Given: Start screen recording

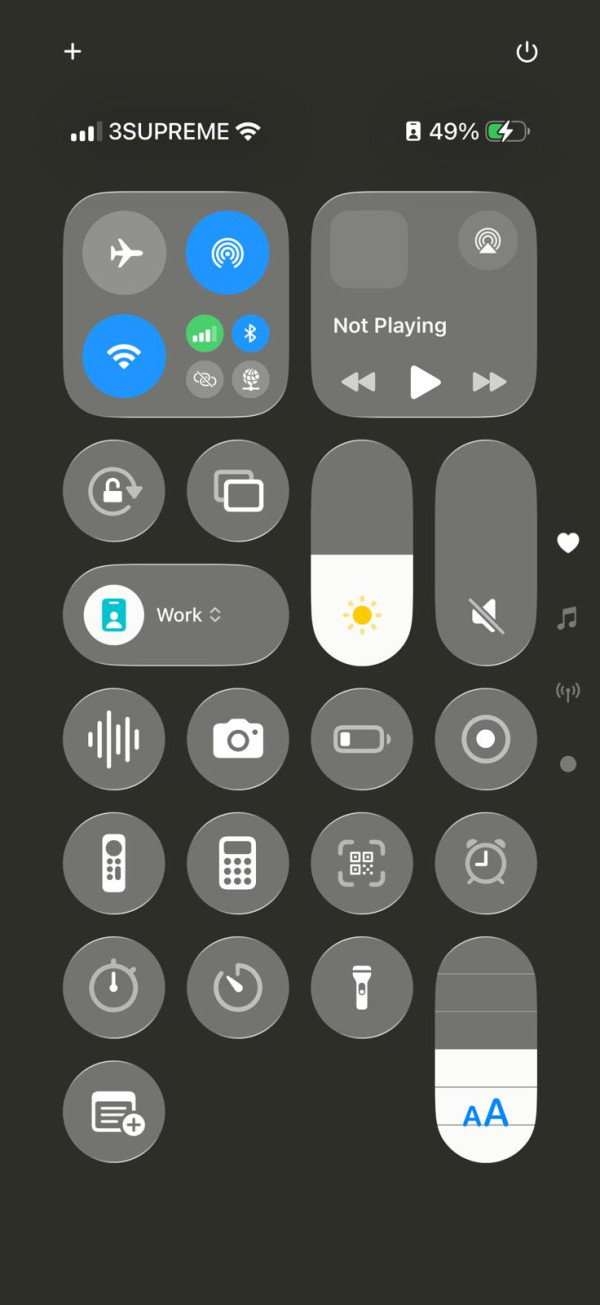Looking at the screenshot, I should [x=486, y=739].
